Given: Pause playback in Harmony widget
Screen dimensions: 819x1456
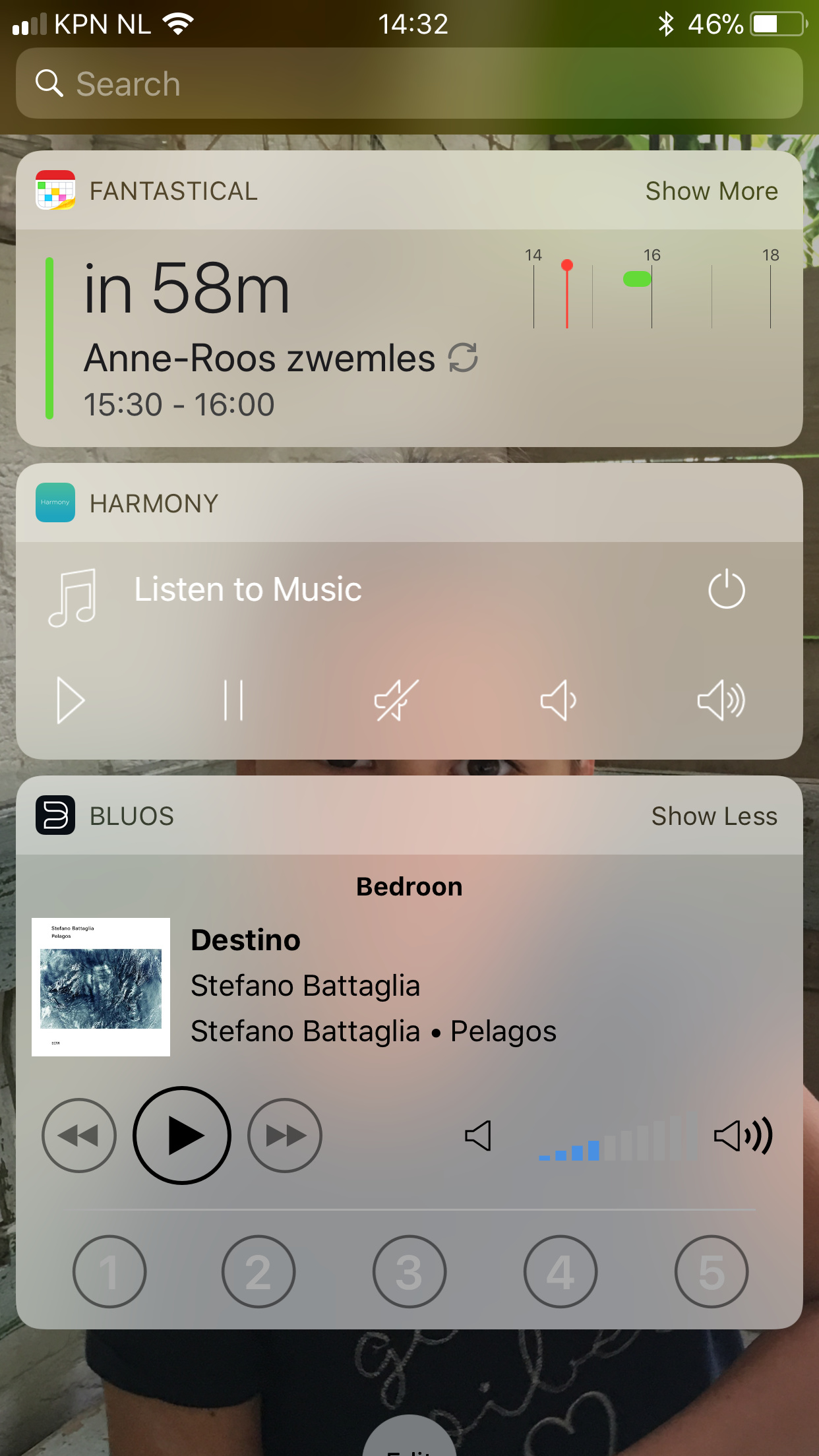Looking at the screenshot, I should [x=233, y=700].
